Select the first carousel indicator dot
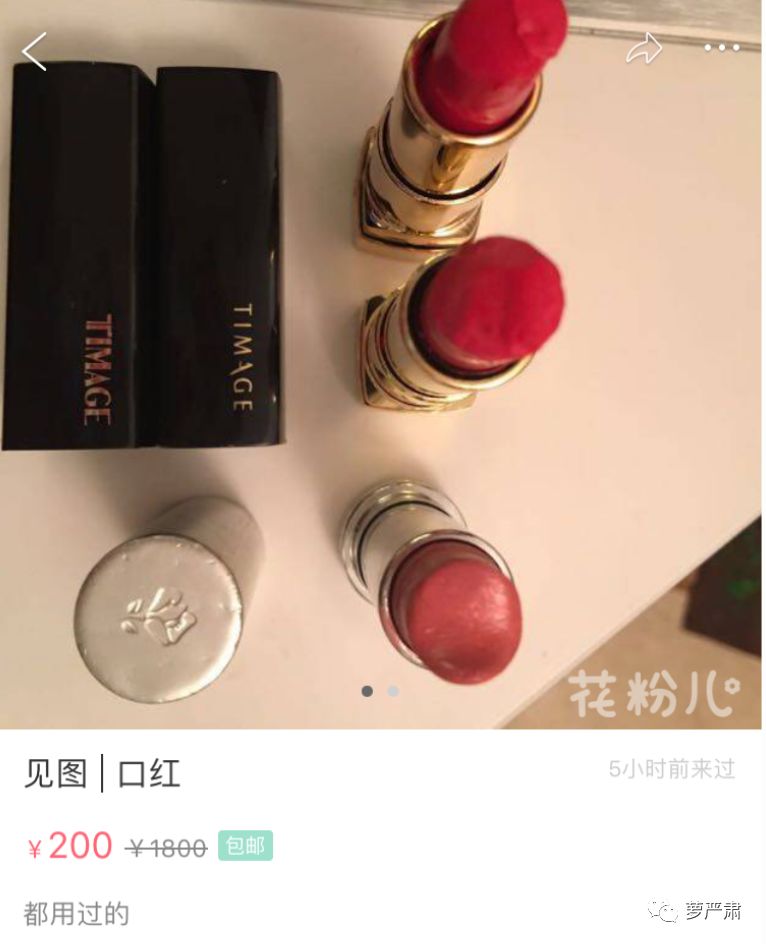 [x=369, y=690]
